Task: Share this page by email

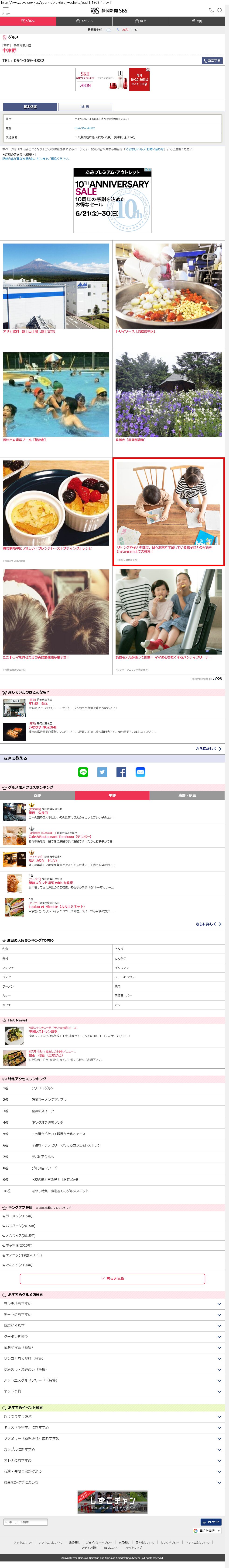Action: [140, 772]
